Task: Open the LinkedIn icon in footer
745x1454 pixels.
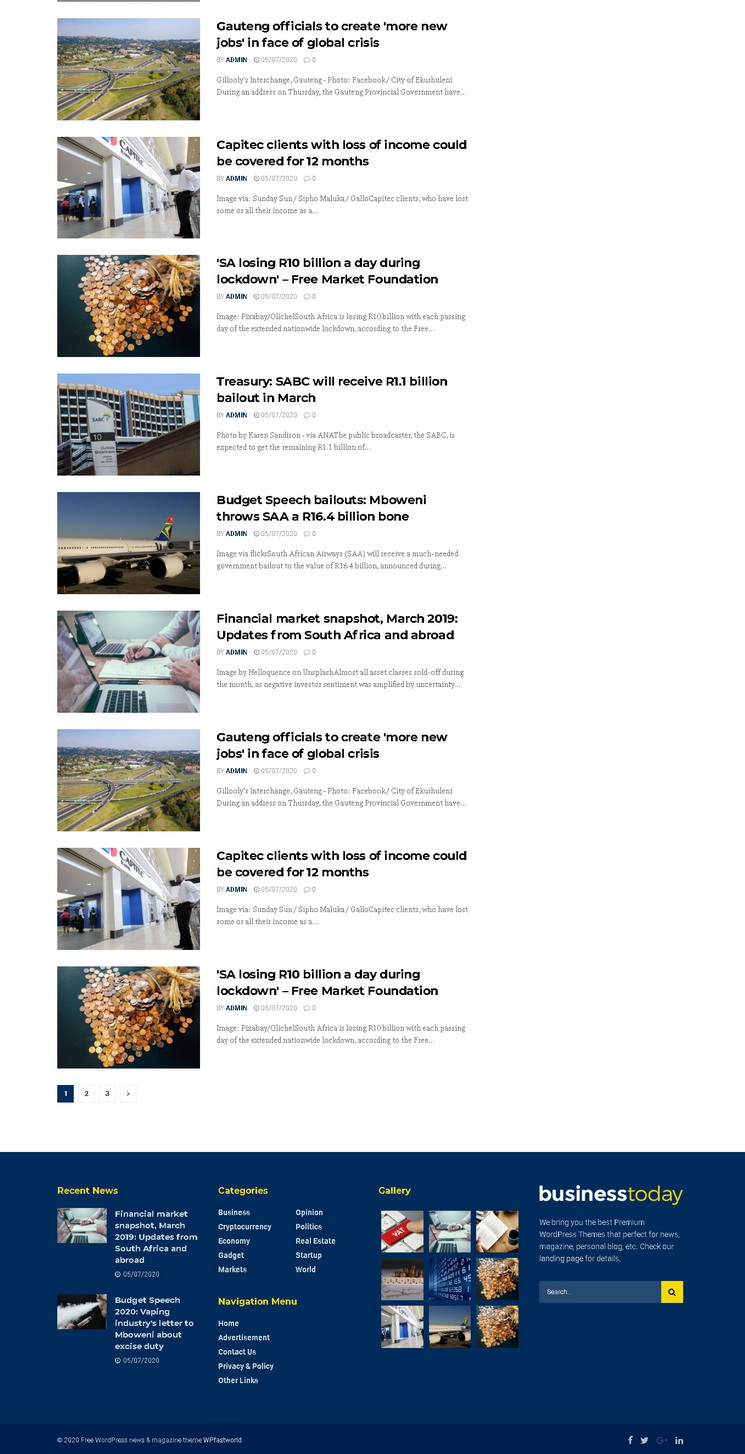Action: [679, 1440]
